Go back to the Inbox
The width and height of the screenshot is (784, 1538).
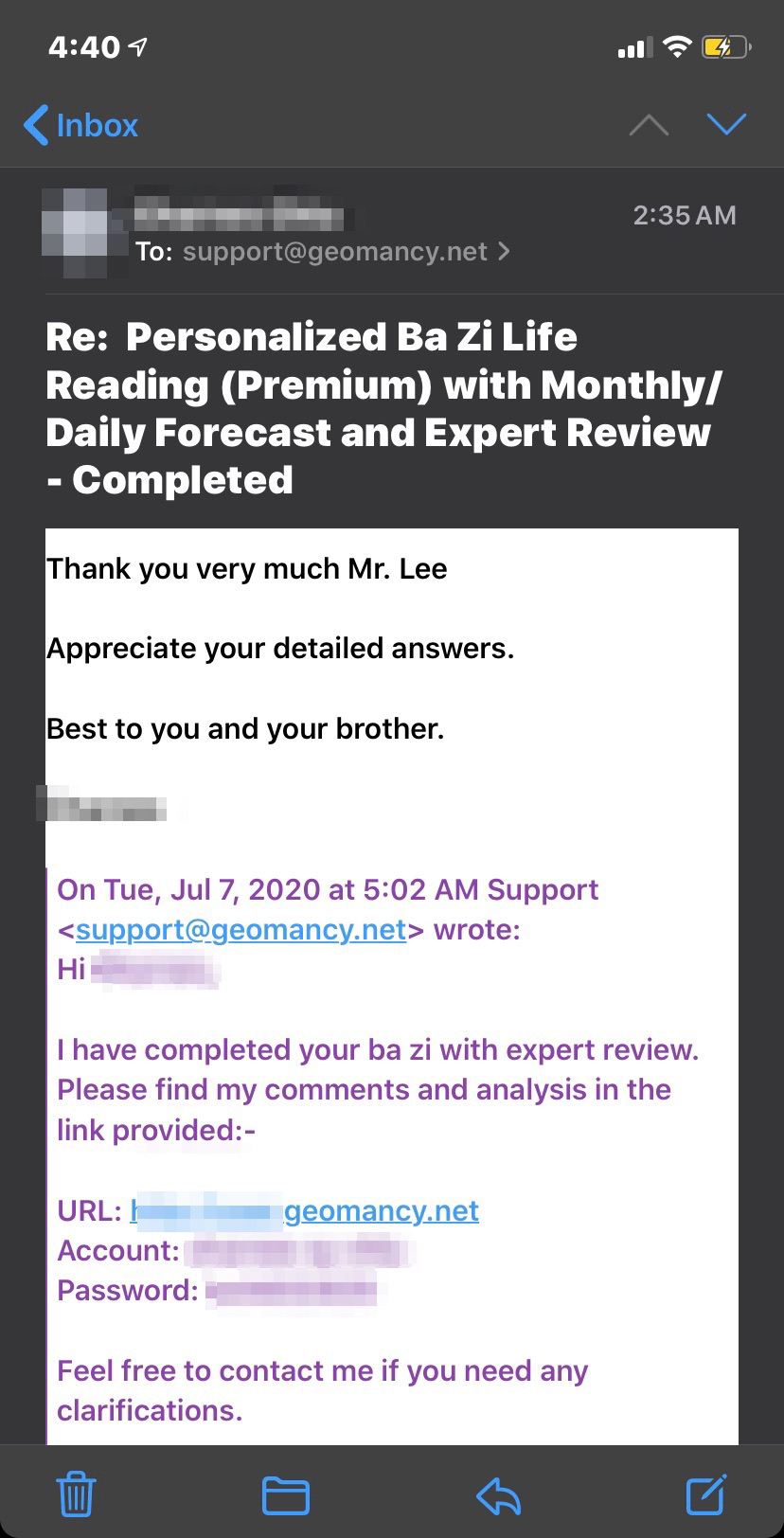[81, 125]
